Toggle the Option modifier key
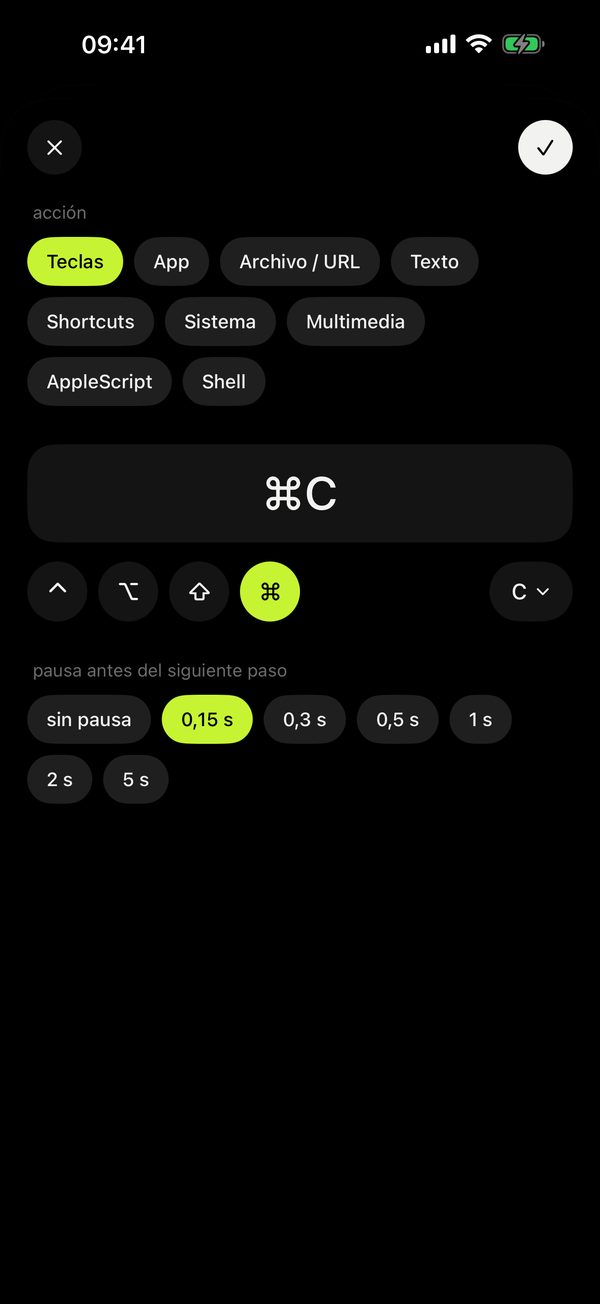 point(129,592)
